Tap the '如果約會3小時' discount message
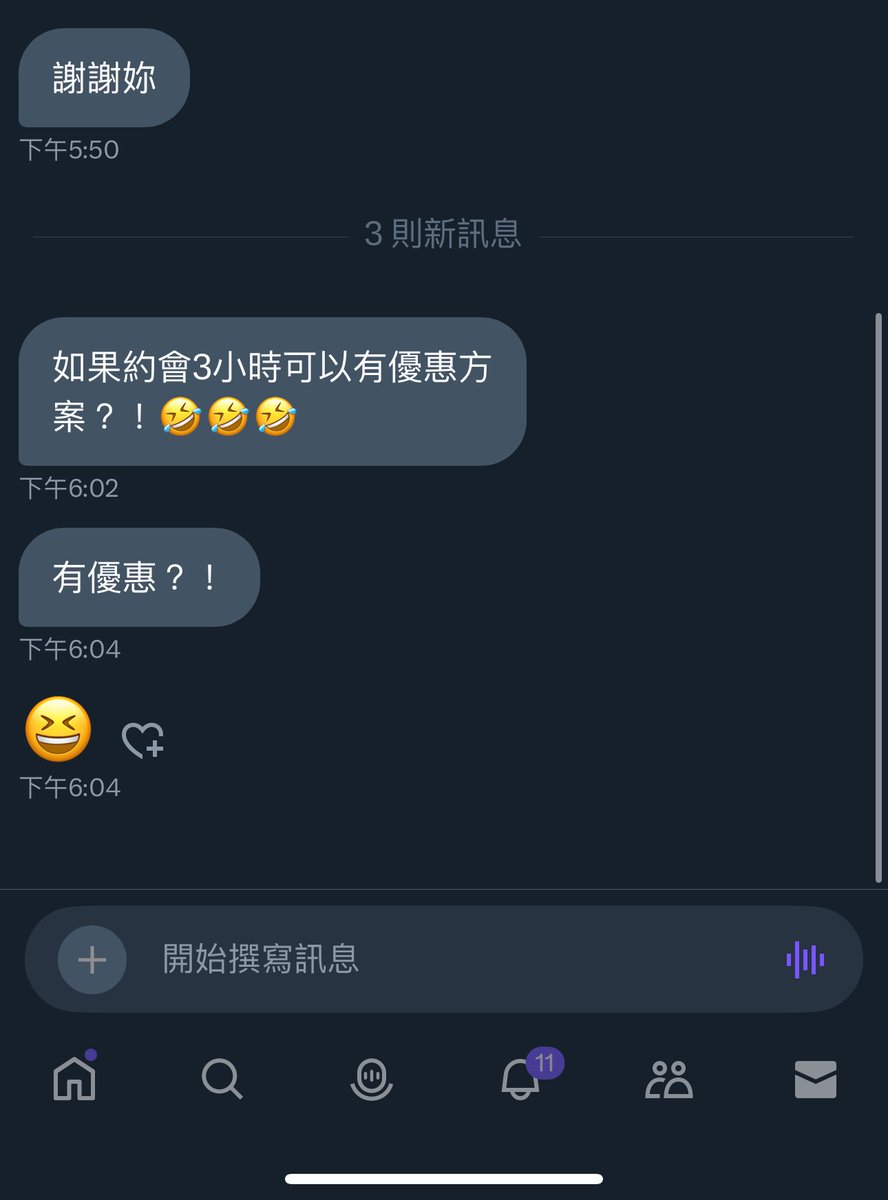The width and height of the screenshot is (888, 1200). coord(270,393)
